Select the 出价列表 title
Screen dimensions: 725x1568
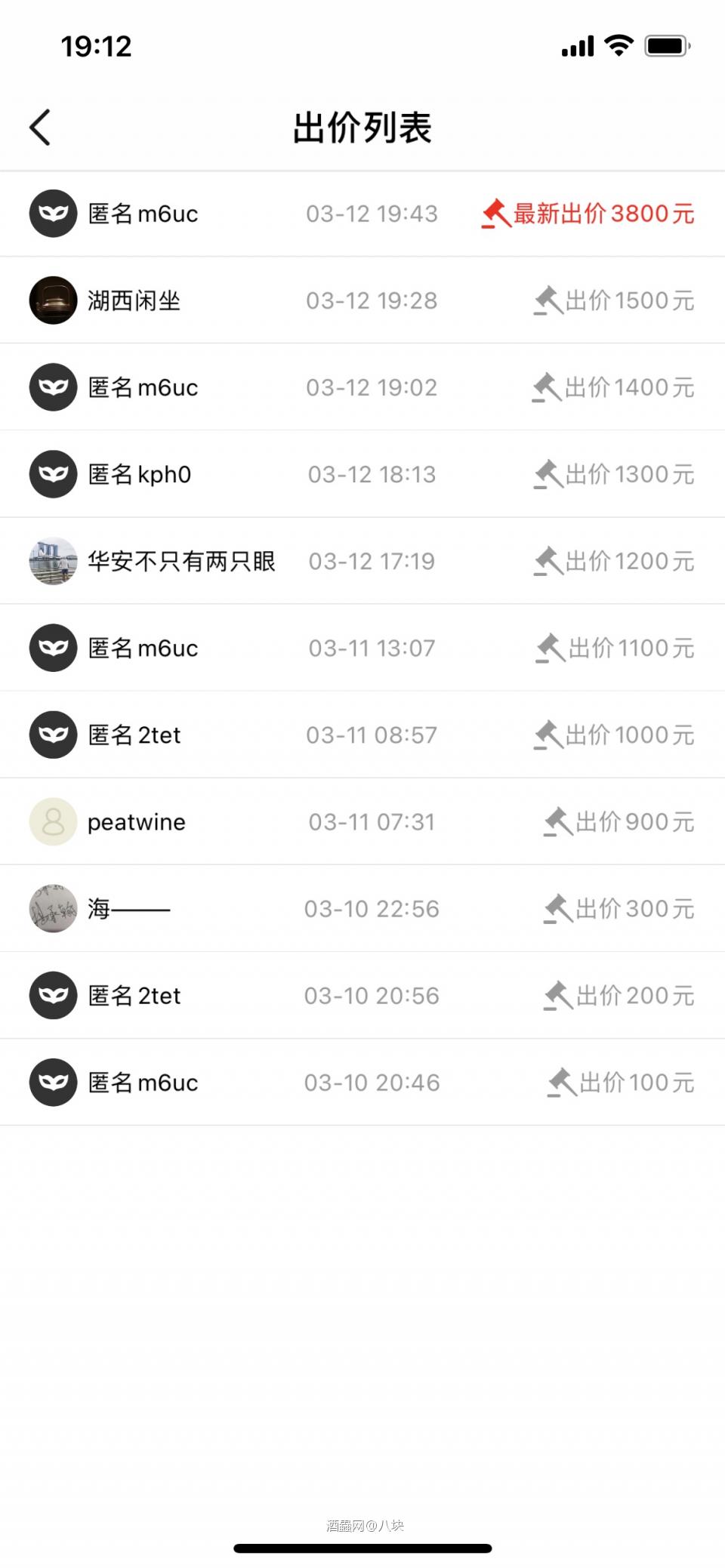362,128
